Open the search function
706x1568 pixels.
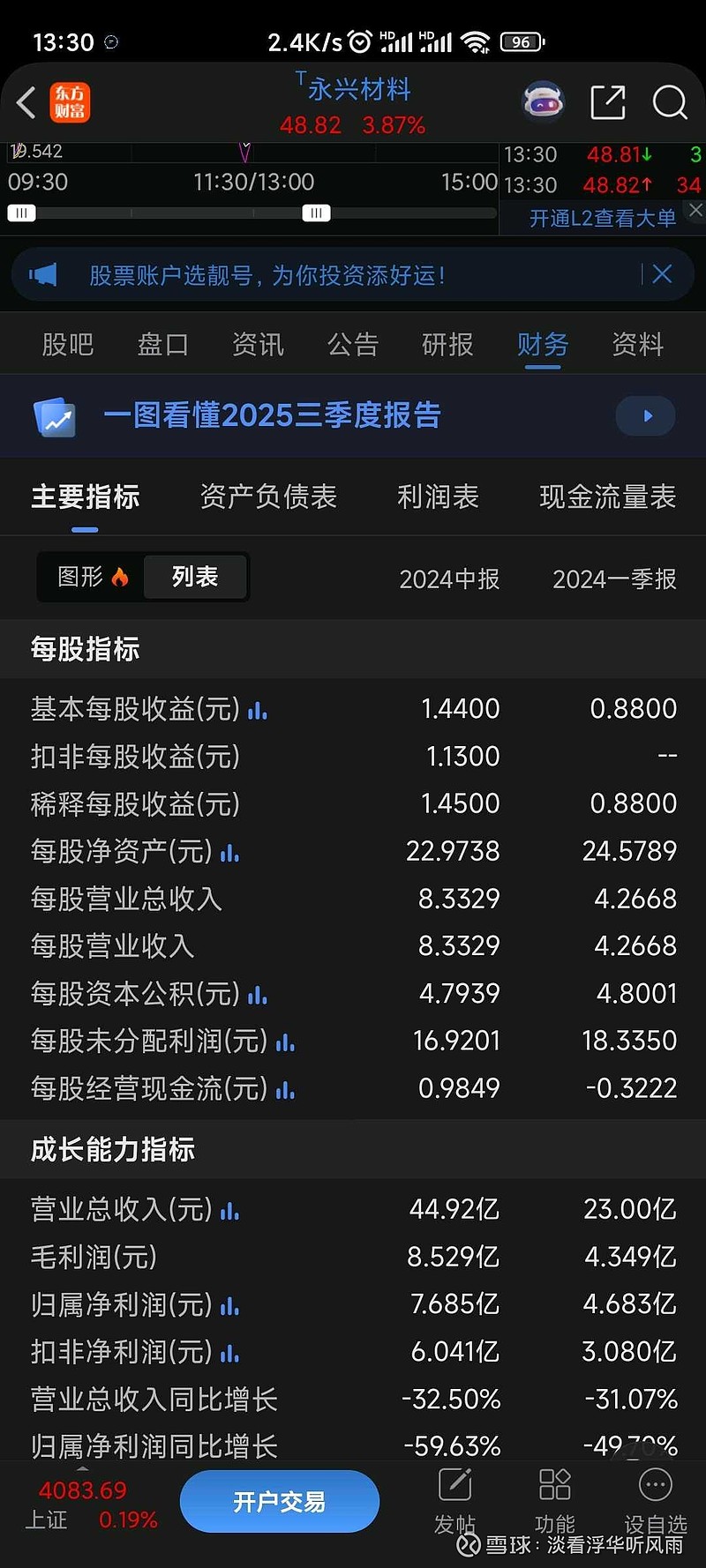click(670, 102)
